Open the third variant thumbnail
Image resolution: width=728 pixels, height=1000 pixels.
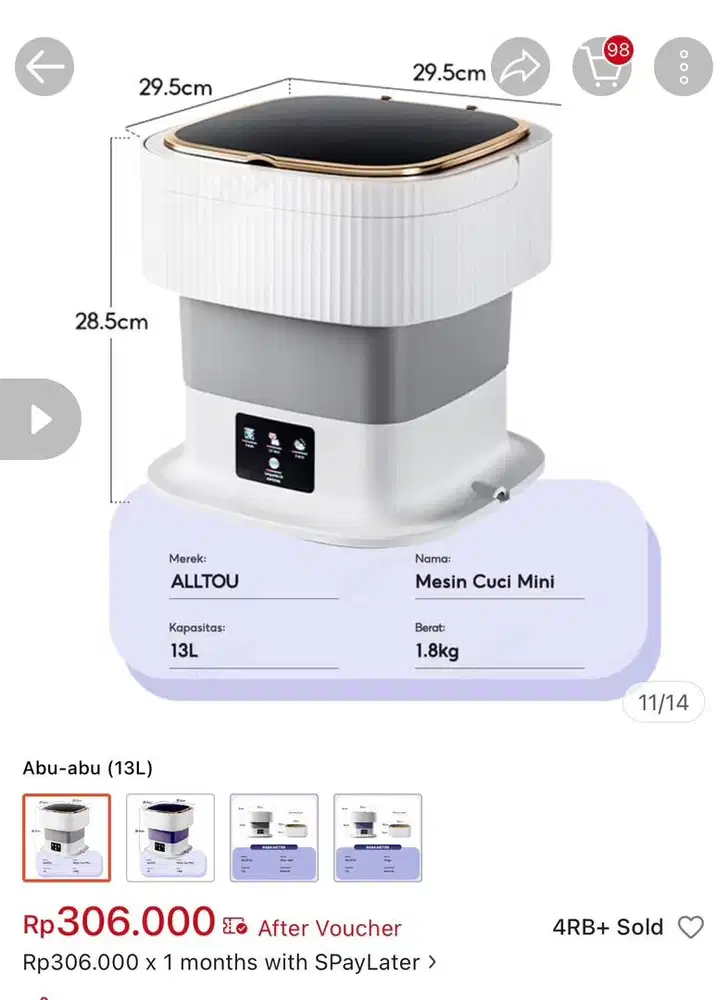coord(274,838)
